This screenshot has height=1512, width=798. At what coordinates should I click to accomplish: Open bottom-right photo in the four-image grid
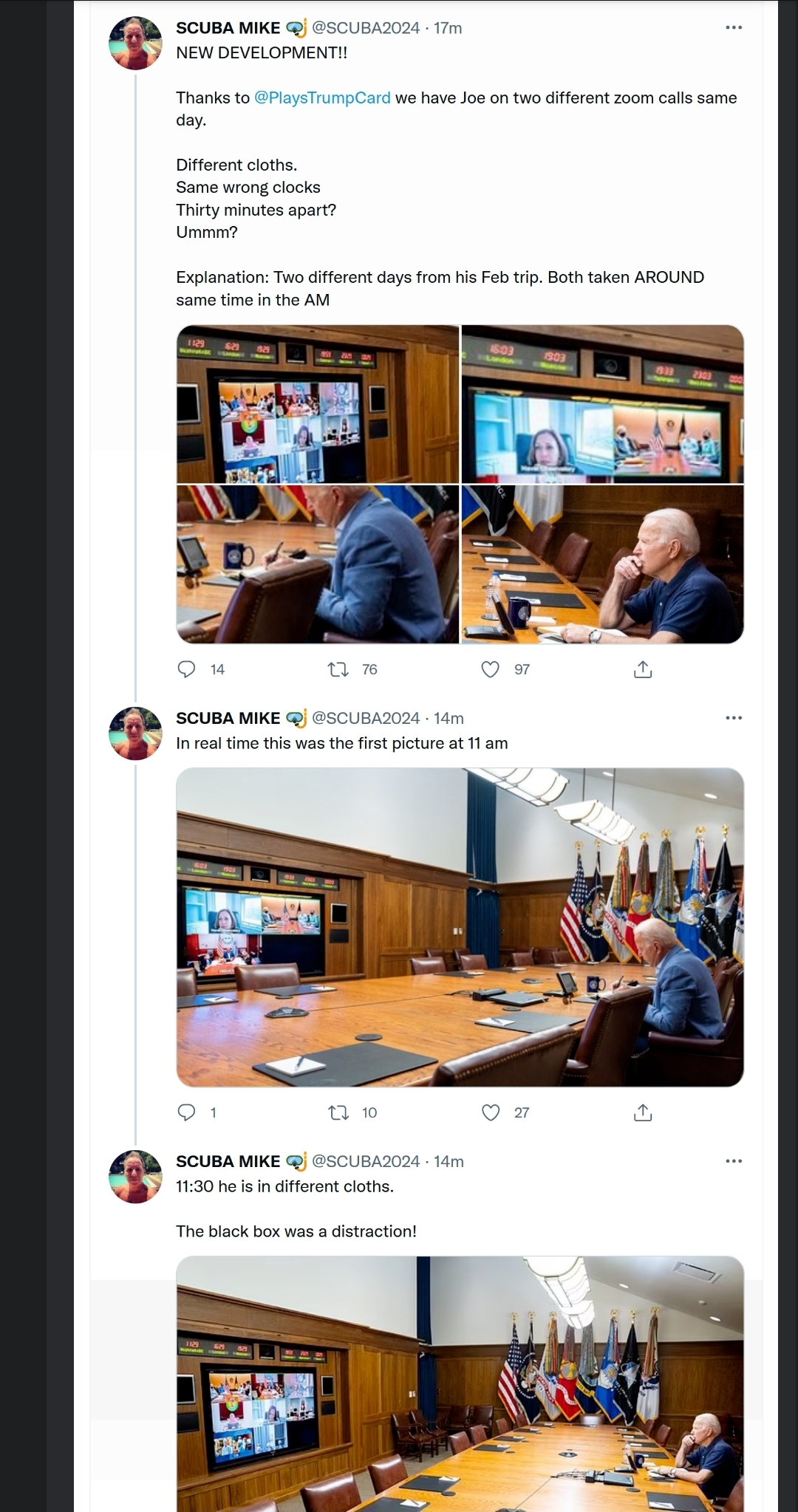point(602,564)
